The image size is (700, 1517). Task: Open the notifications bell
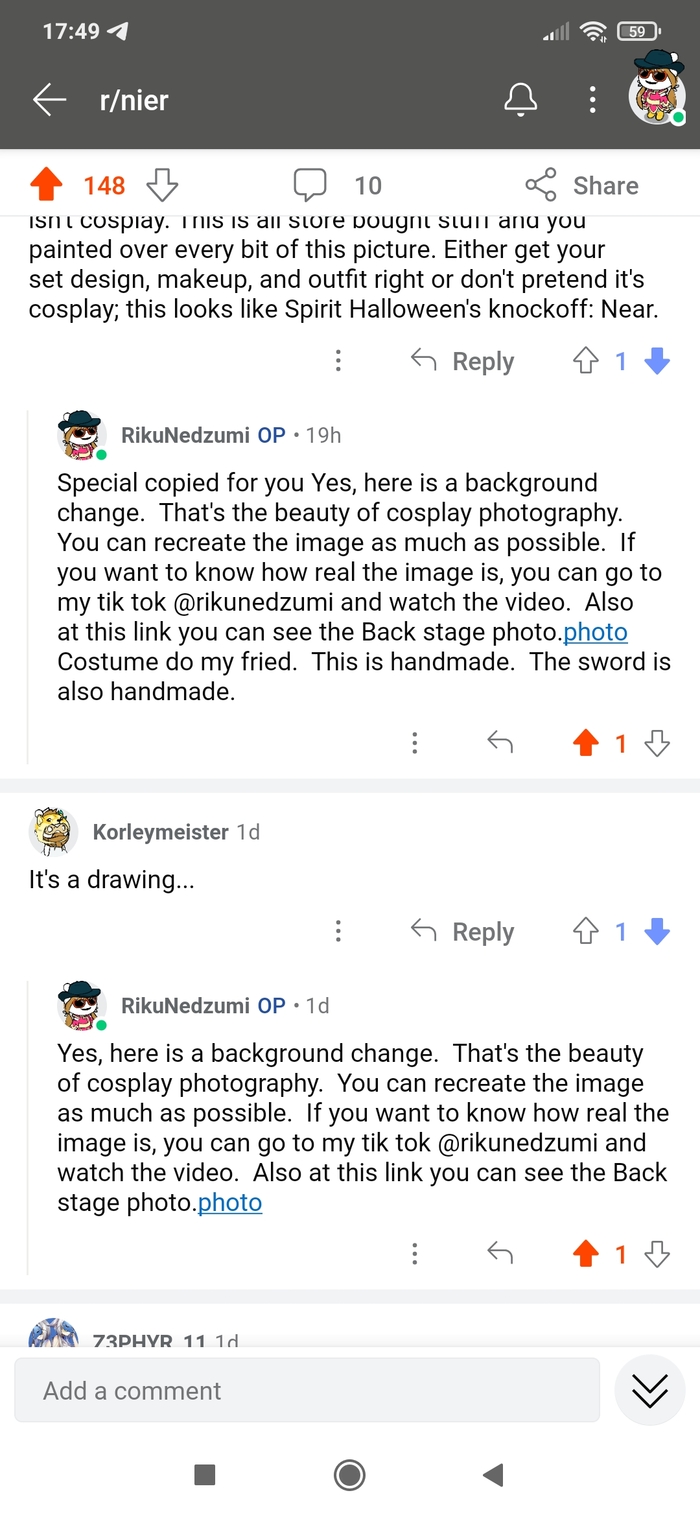[520, 99]
